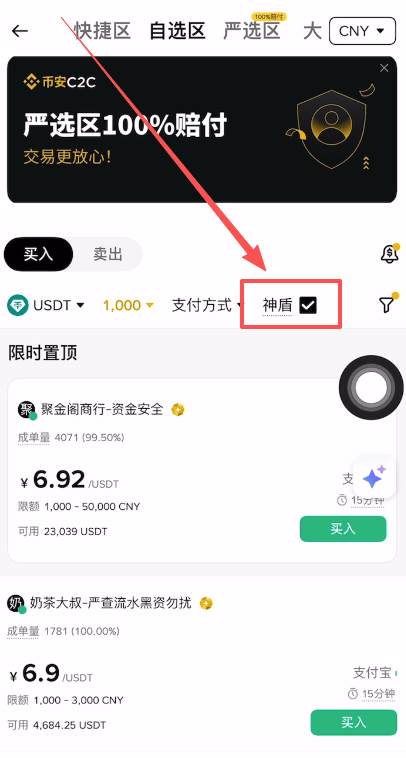The height and width of the screenshot is (758, 406).
Task: Tap 买入 on the 6.9 offer
Action: click(353, 722)
